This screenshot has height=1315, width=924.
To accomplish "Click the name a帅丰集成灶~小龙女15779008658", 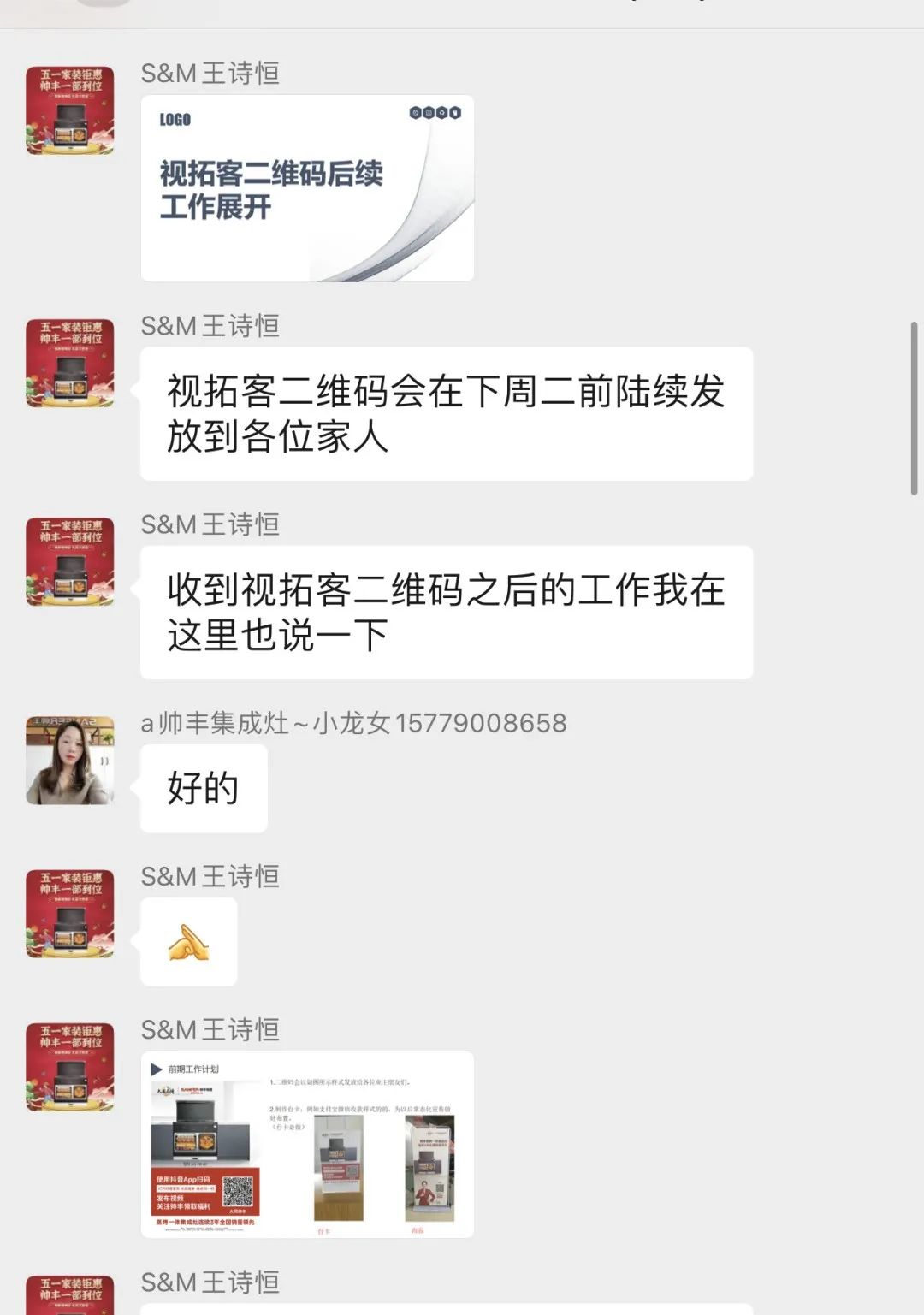I will 352,723.
